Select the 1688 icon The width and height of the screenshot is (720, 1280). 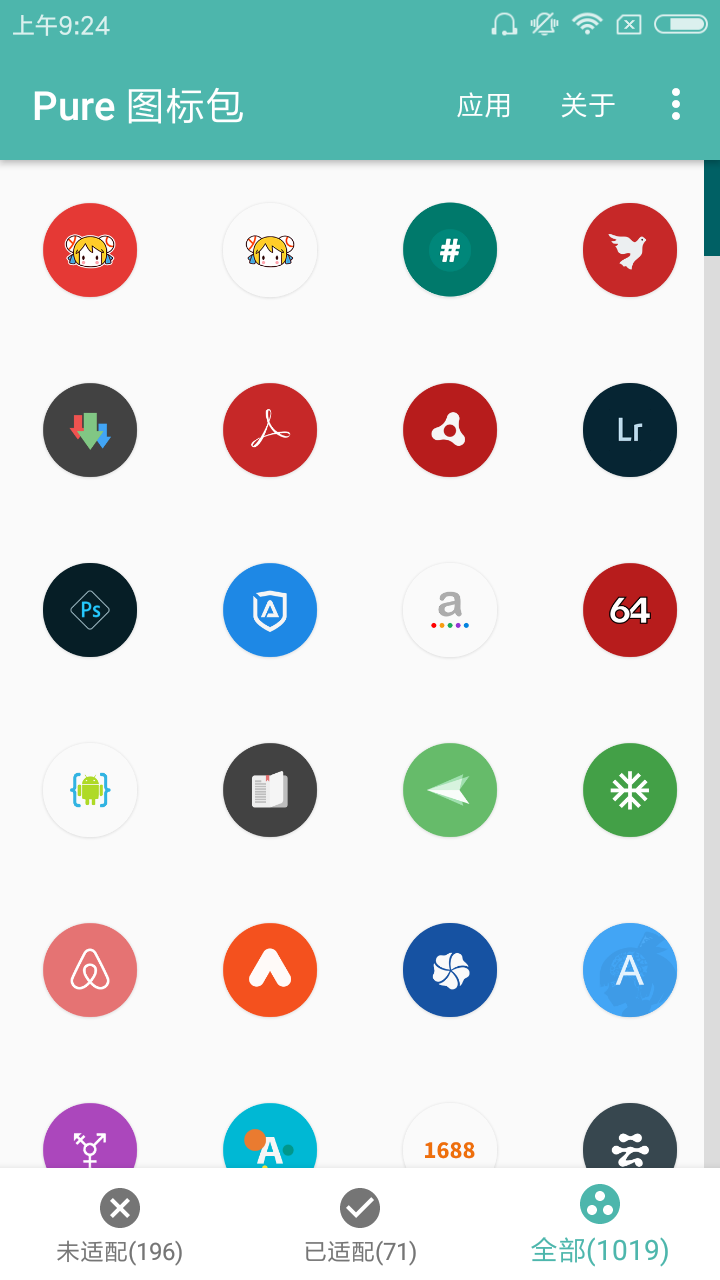(450, 1140)
